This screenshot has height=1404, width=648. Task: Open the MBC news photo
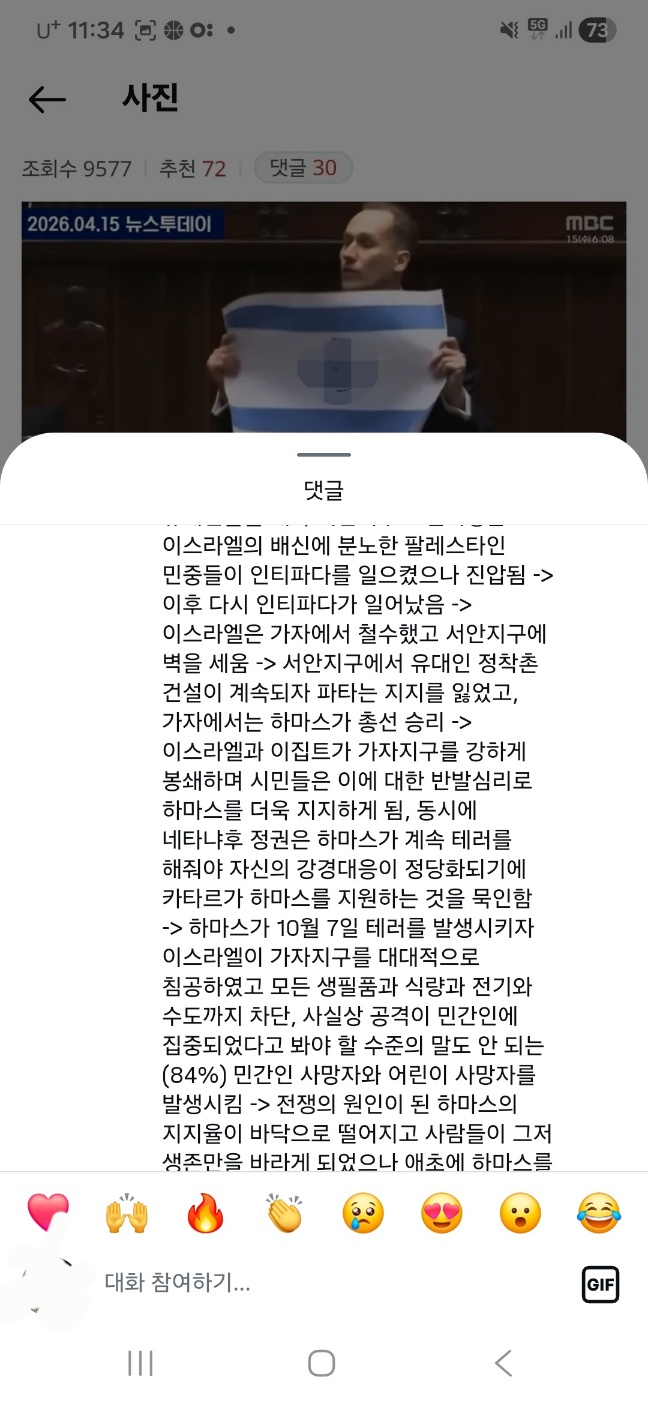324,320
